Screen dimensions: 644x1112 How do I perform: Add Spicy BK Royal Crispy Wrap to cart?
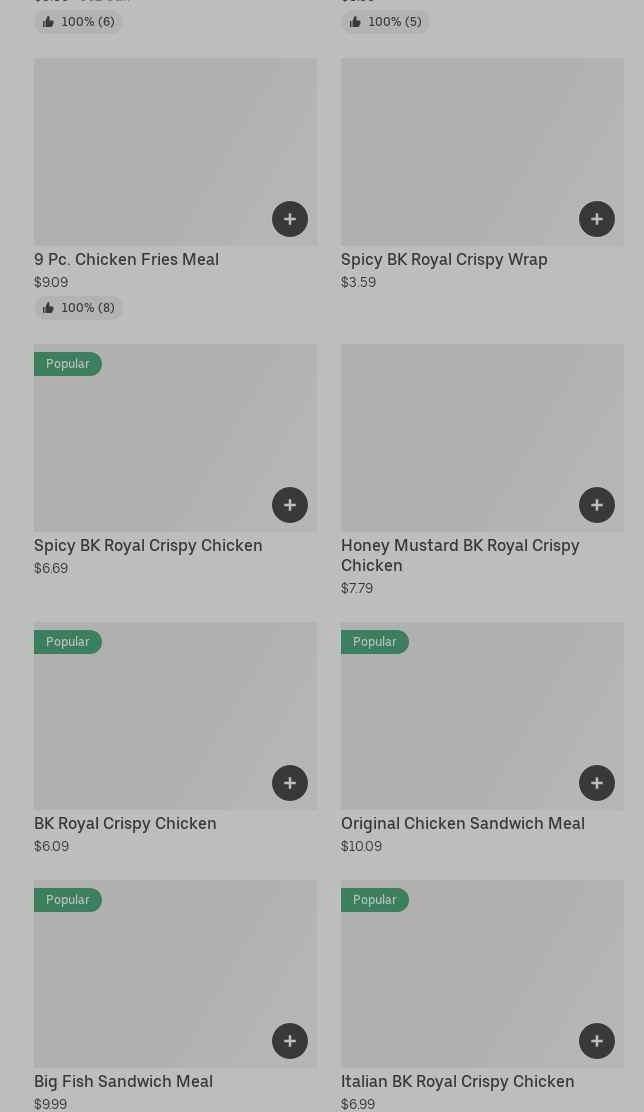point(597,219)
